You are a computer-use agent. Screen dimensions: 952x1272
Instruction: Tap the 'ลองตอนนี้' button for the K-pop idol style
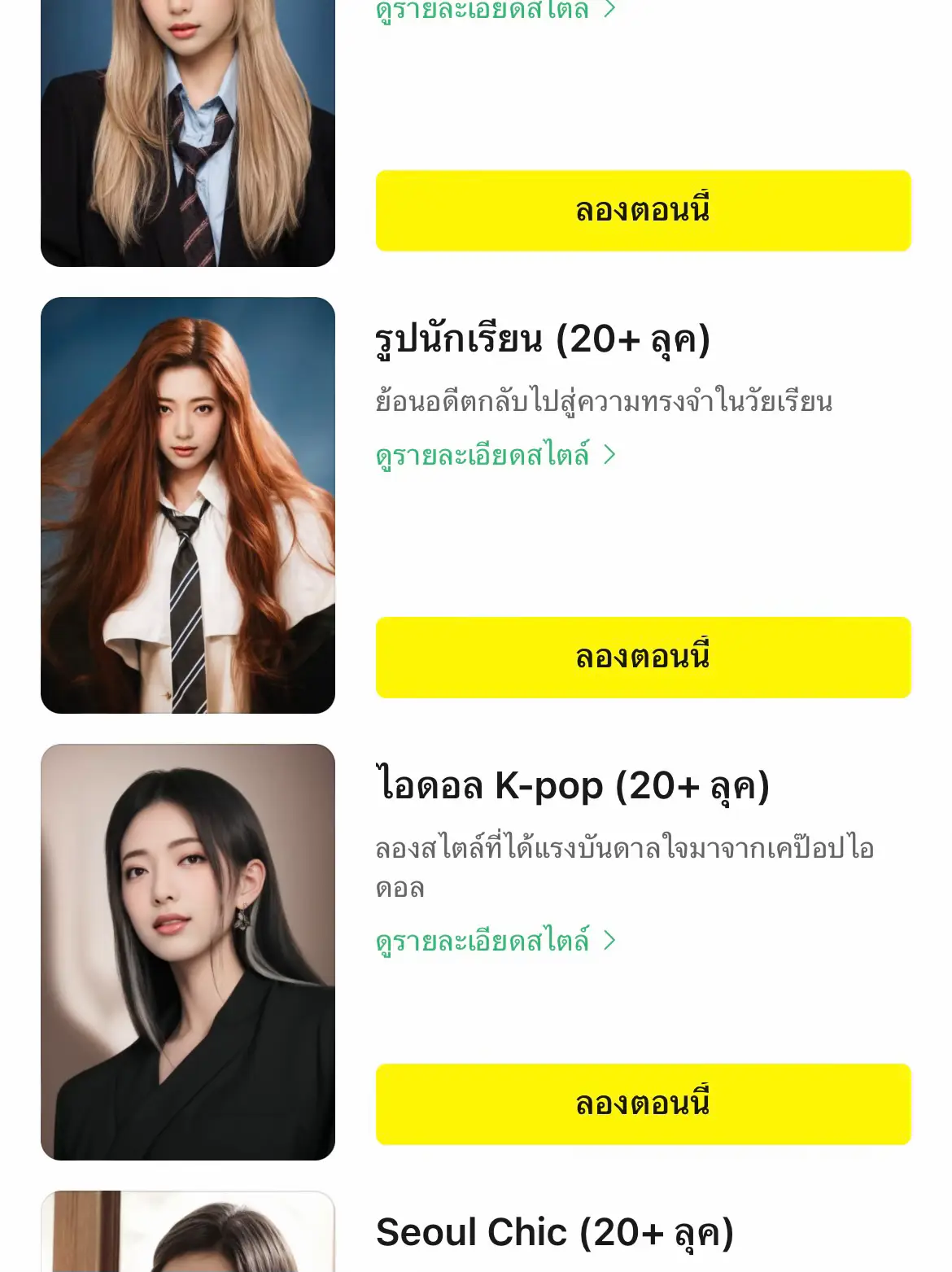[x=642, y=1103]
